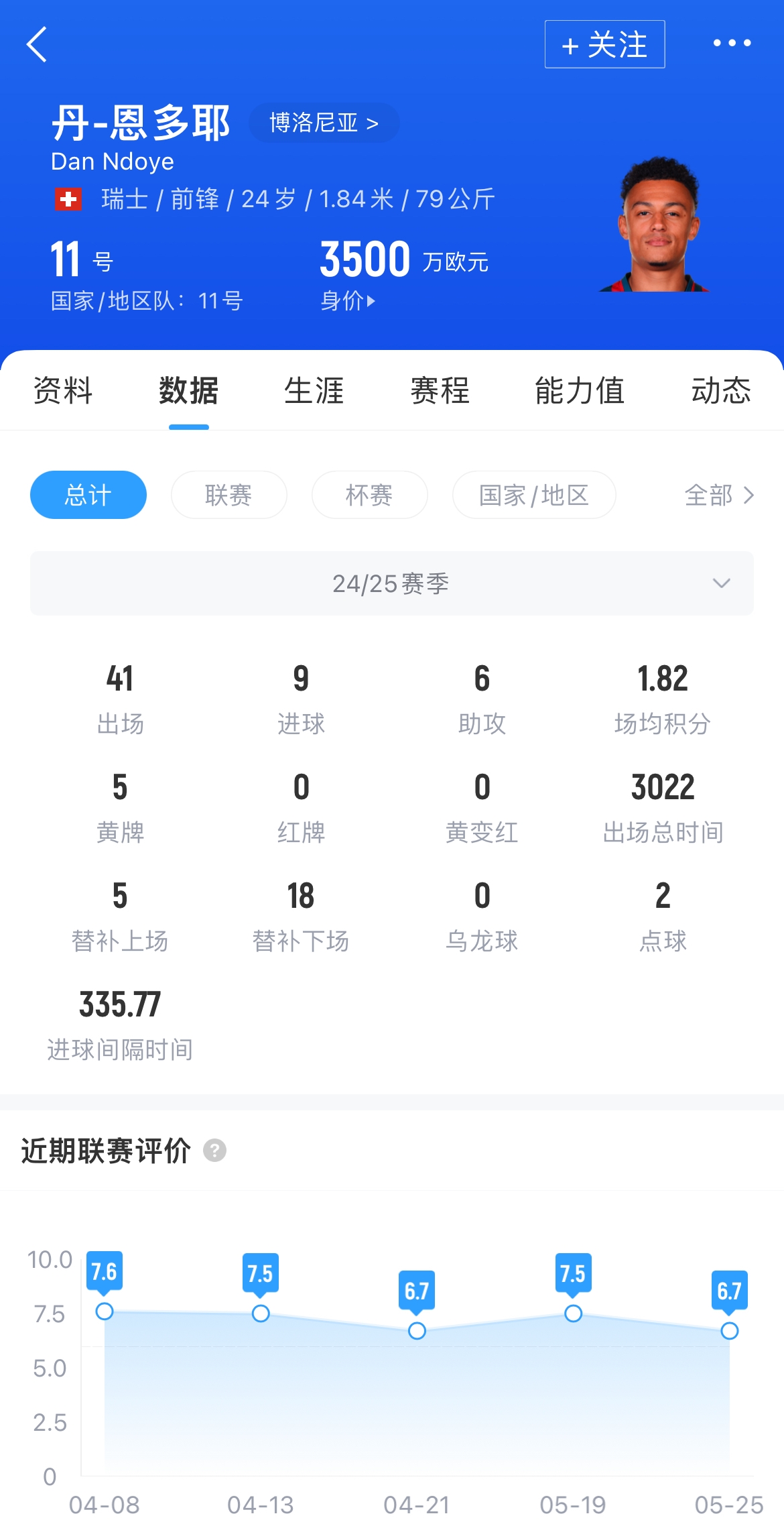784x1520 pixels.
Task: Filter stats by 联赛
Action: click(x=228, y=495)
